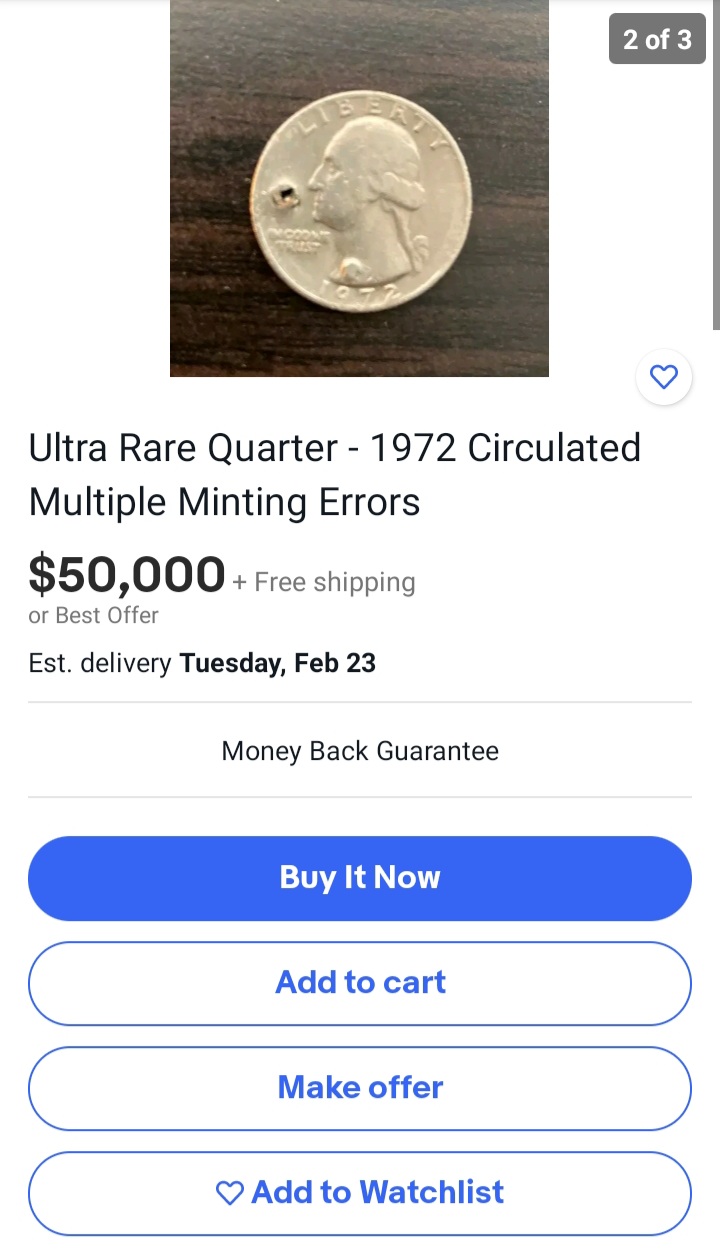Image resolution: width=720 pixels, height=1253 pixels.
Task: Open Money Back Guarantee details
Action: coord(360,751)
